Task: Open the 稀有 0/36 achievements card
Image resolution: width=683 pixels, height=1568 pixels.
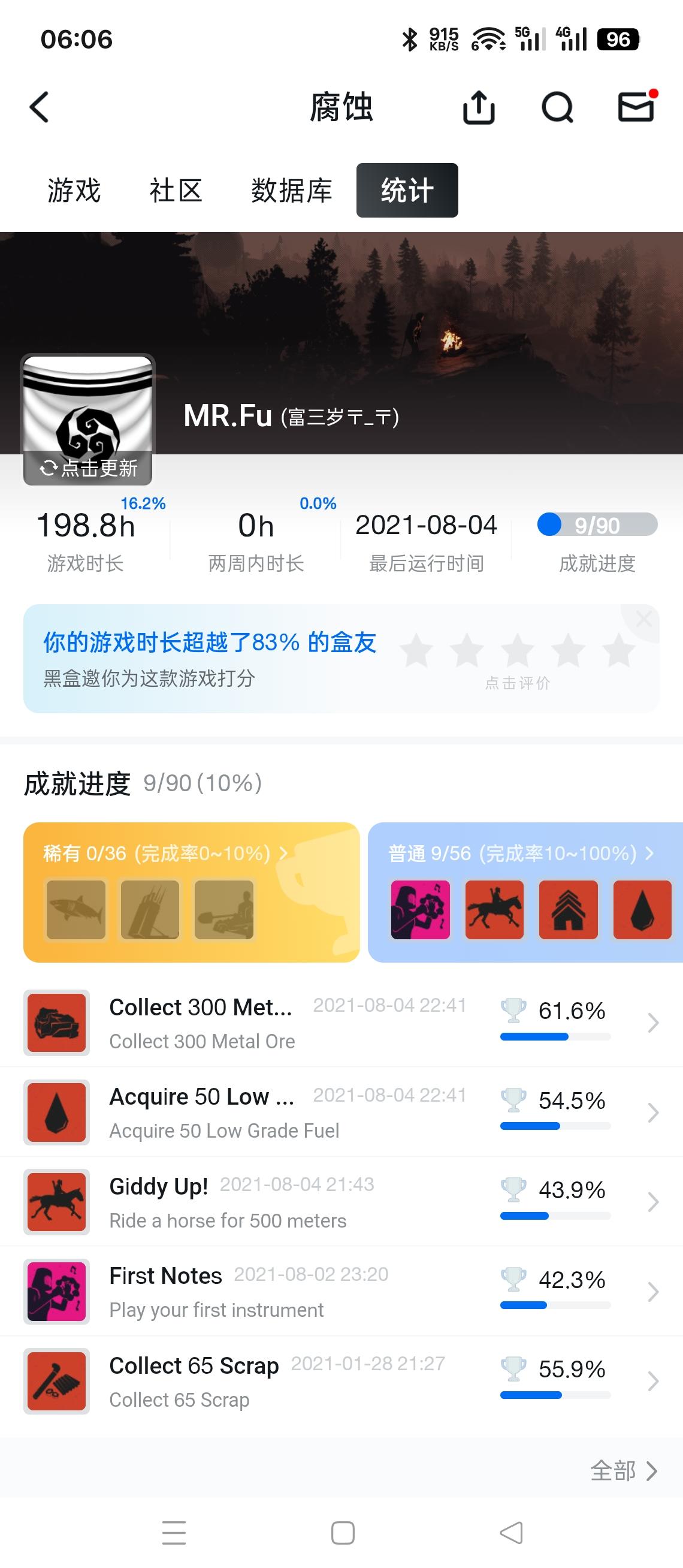Action: pyautogui.click(x=191, y=892)
